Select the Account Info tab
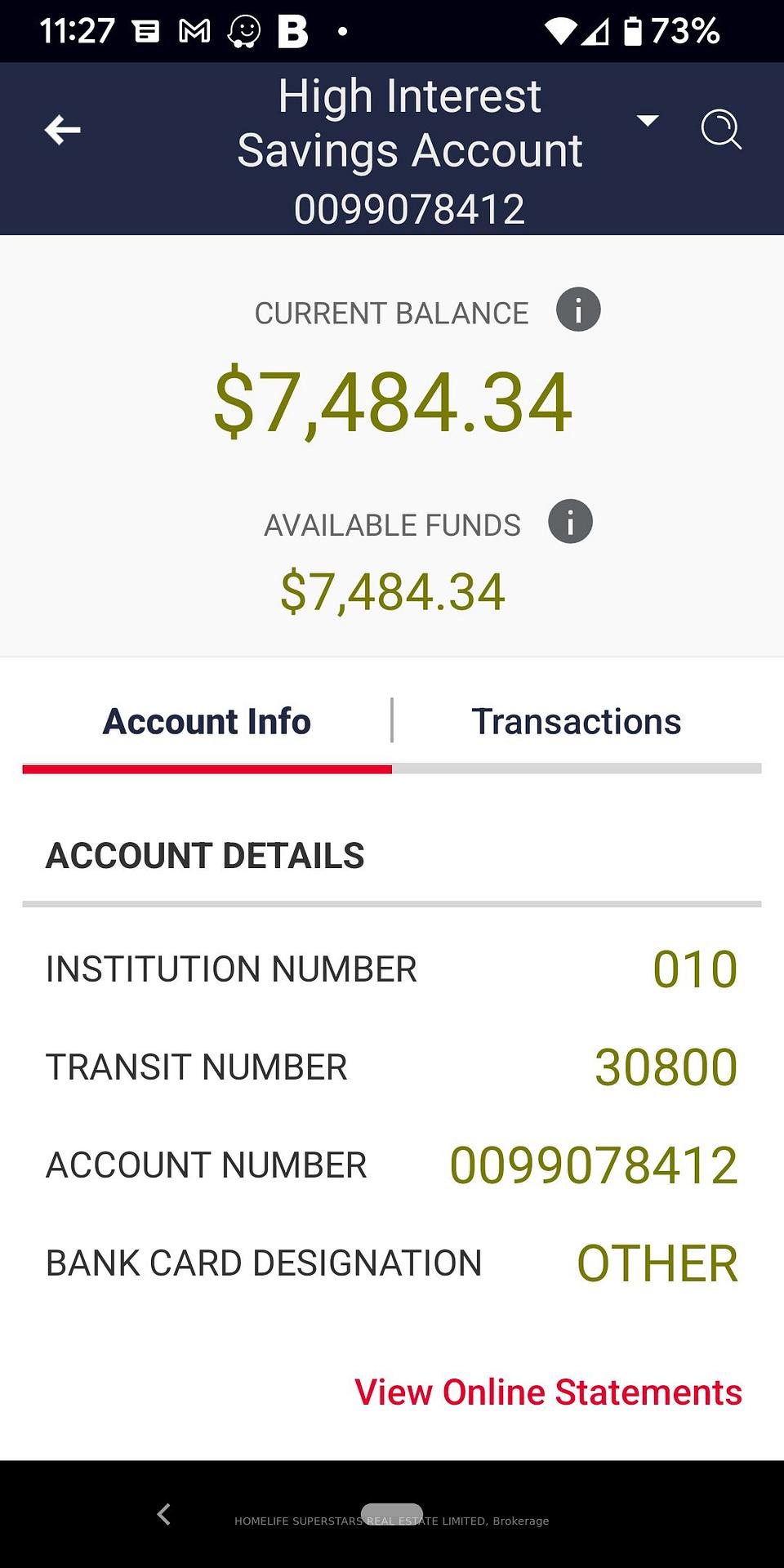This screenshot has height=1568, width=784. [207, 722]
